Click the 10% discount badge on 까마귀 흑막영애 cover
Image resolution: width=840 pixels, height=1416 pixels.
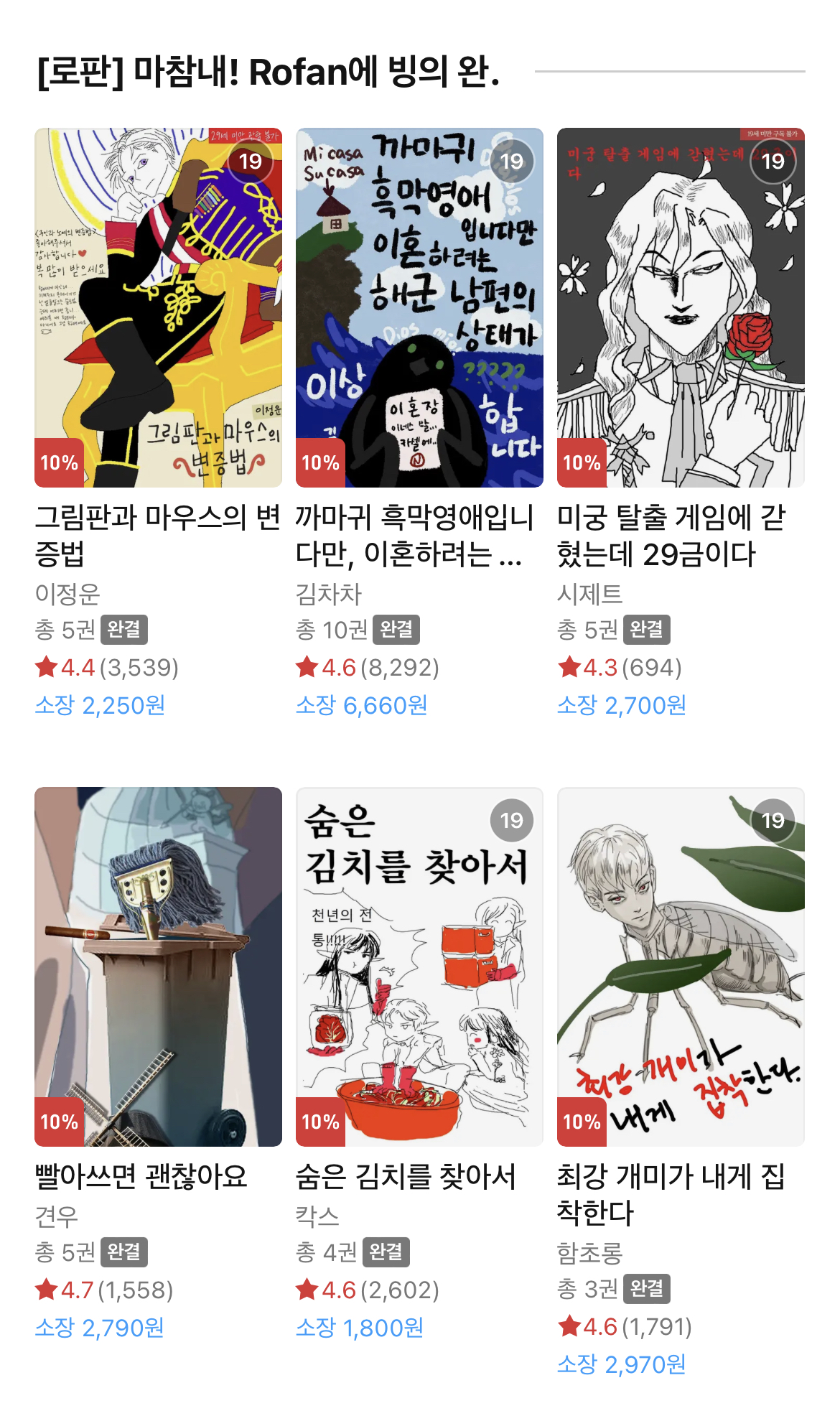321,462
